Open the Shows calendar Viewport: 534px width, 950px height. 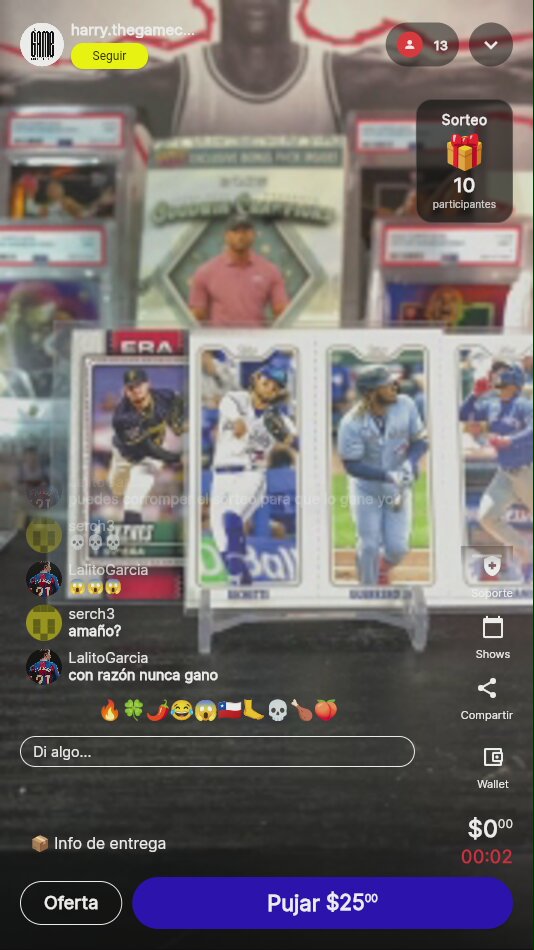tap(492, 637)
